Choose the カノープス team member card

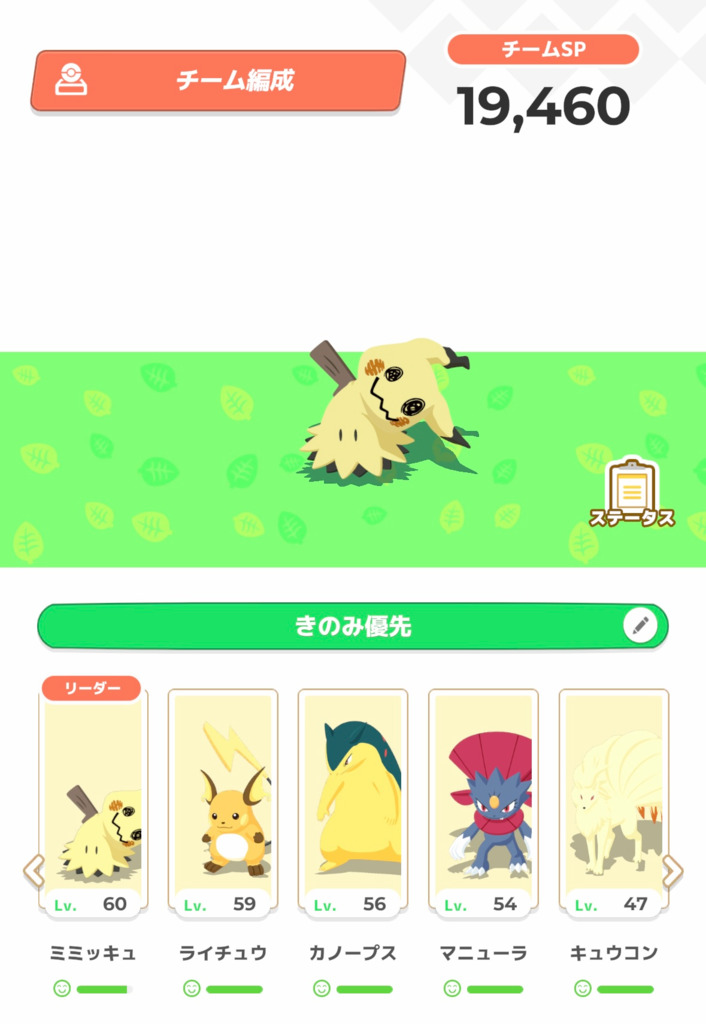[x=353, y=800]
